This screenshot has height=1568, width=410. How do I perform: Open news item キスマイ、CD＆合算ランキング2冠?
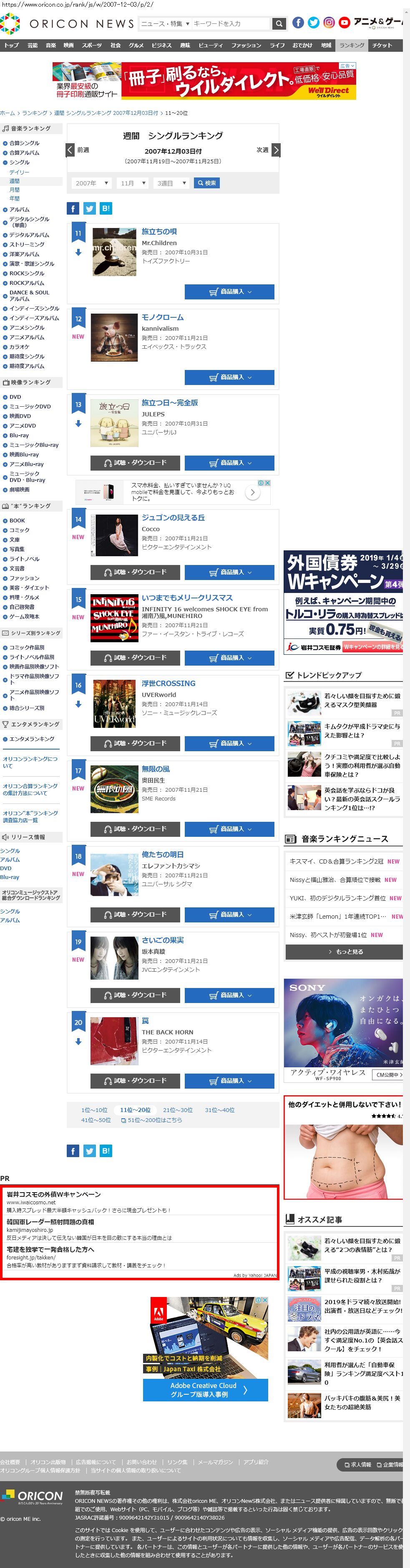click(x=337, y=861)
